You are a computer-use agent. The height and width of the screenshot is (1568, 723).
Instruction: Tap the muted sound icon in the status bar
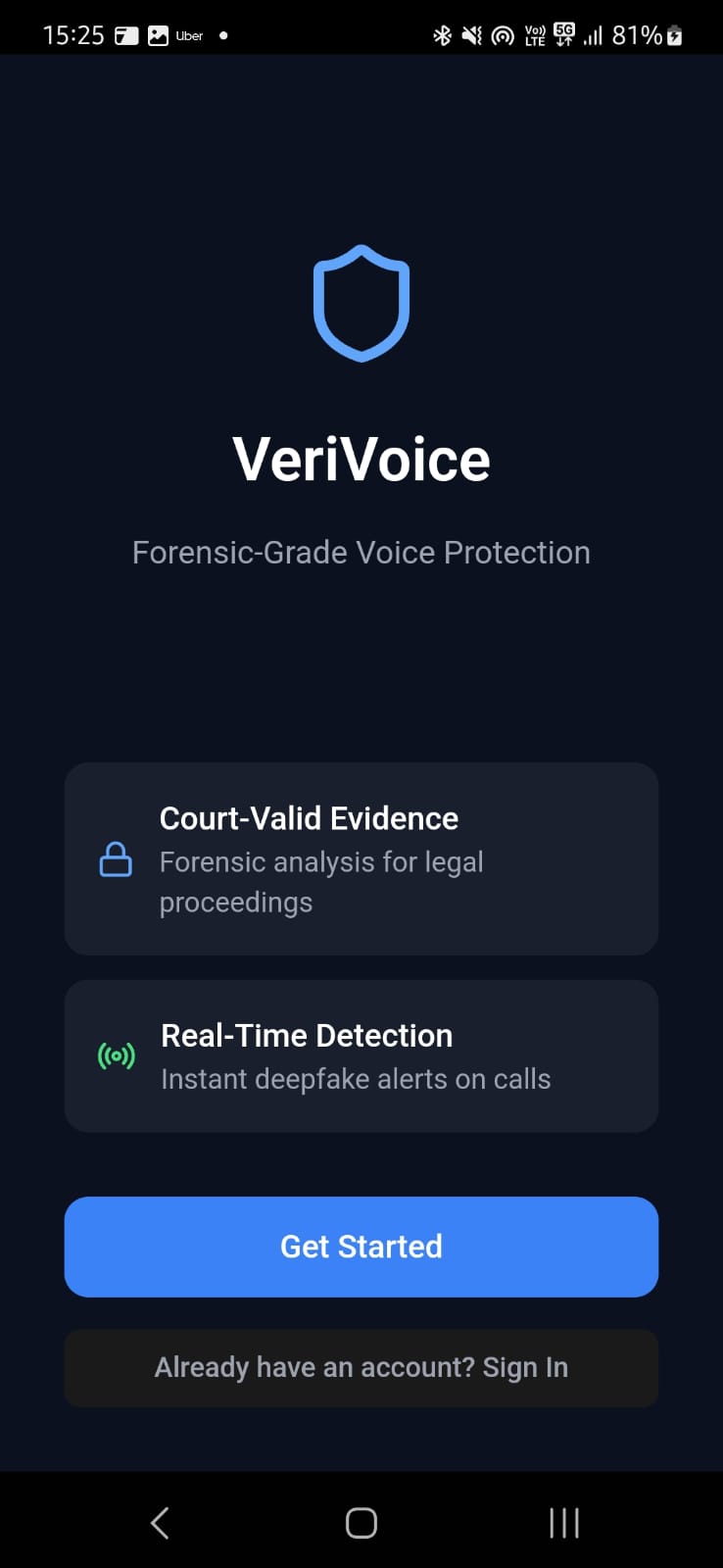[x=472, y=34]
